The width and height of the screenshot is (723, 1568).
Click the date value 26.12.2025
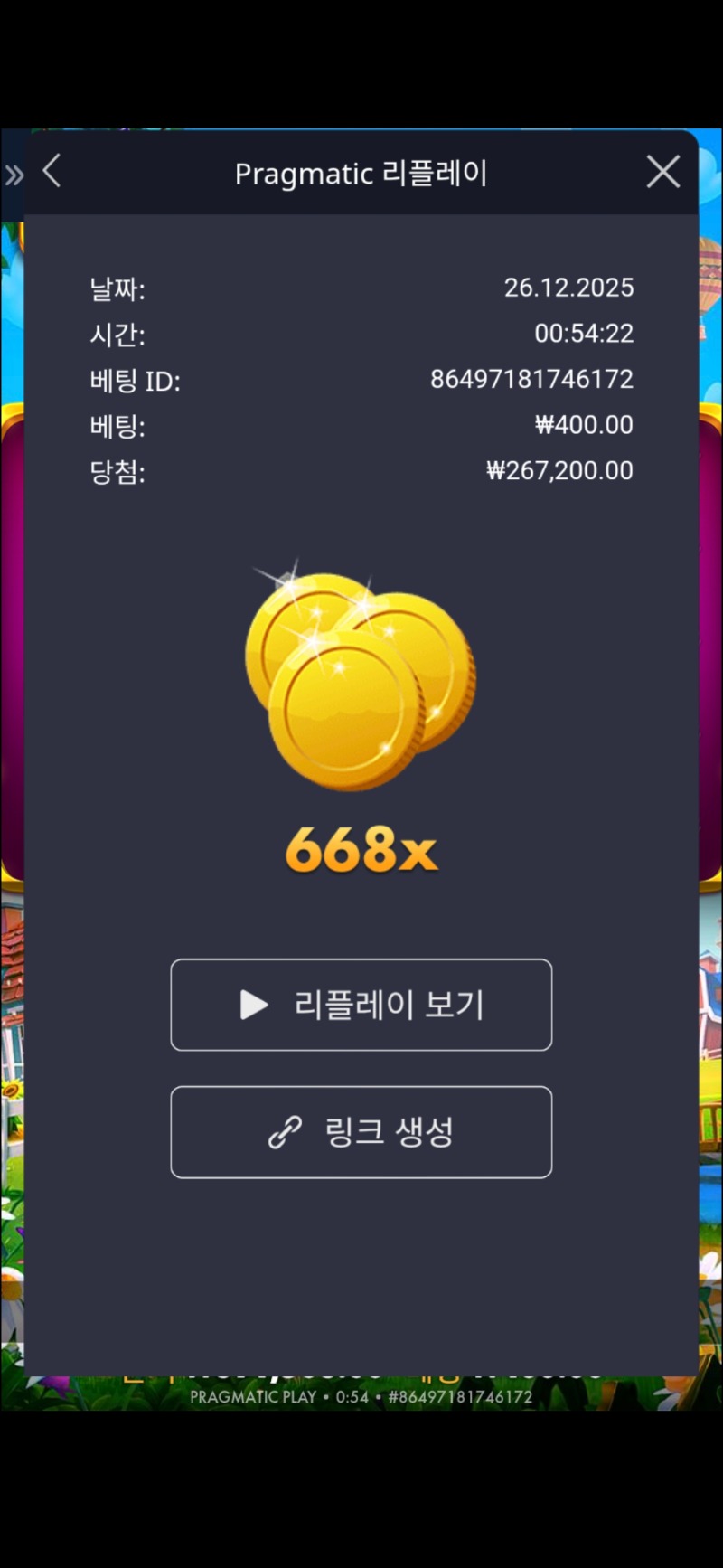[x=571, y=288]
